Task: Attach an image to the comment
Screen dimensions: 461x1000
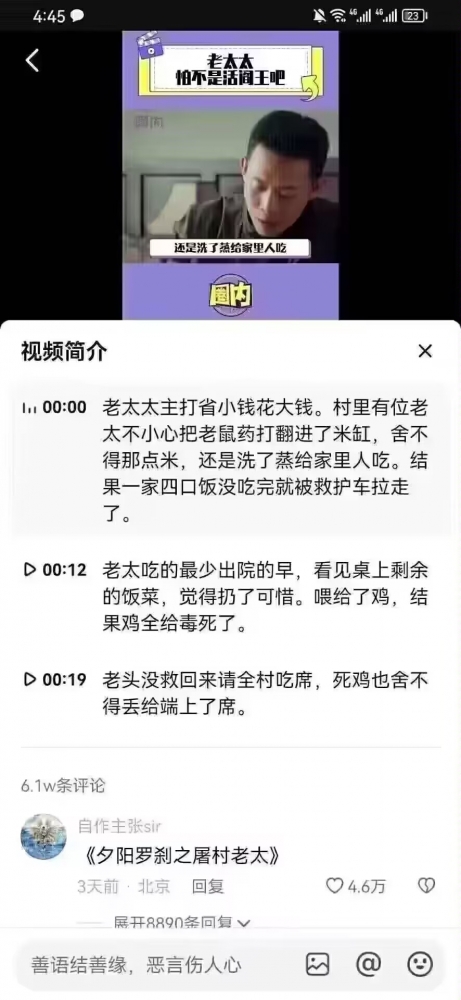Action: (318, 964)
